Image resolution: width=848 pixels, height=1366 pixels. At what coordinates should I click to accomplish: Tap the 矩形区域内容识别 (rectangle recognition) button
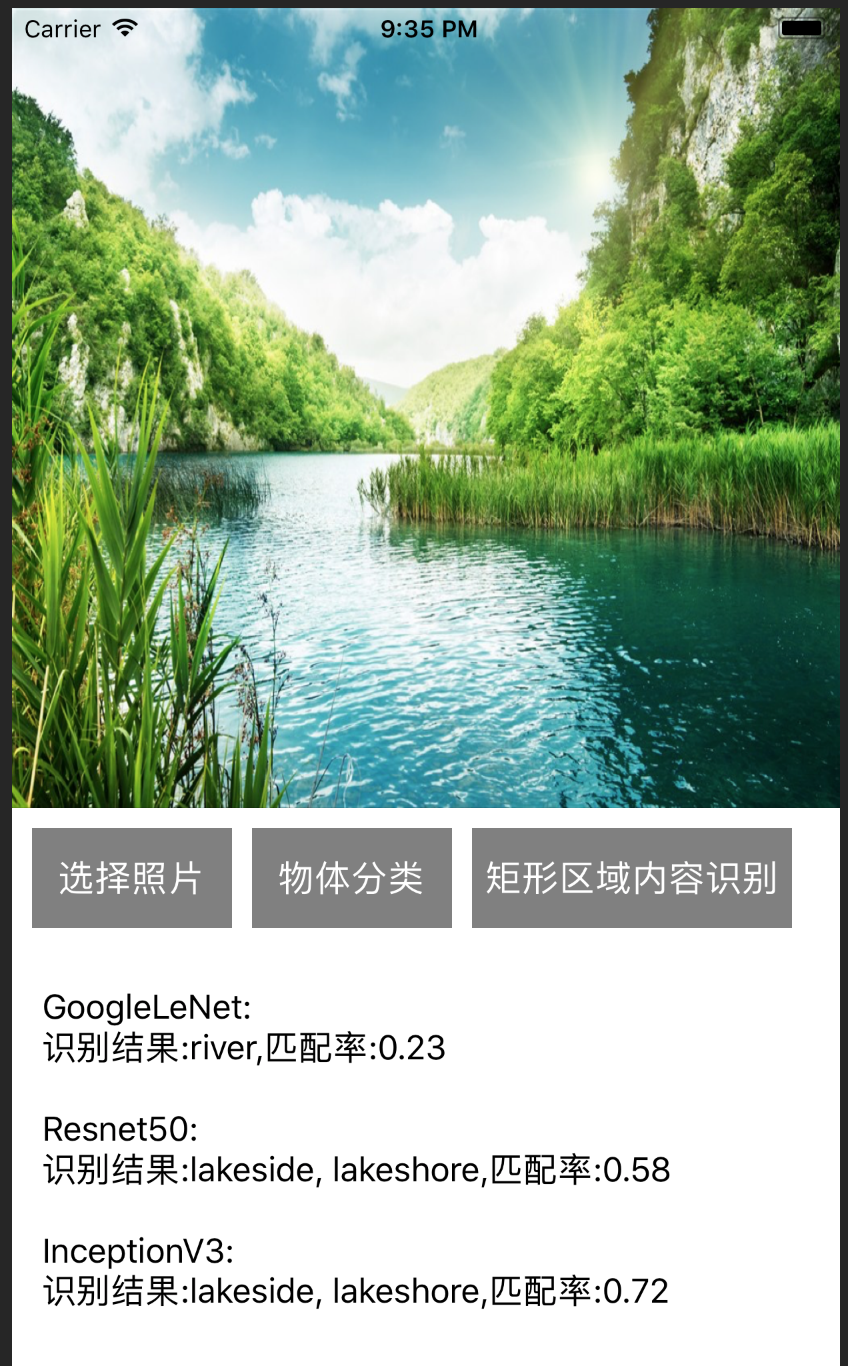[x=631, y=877]
